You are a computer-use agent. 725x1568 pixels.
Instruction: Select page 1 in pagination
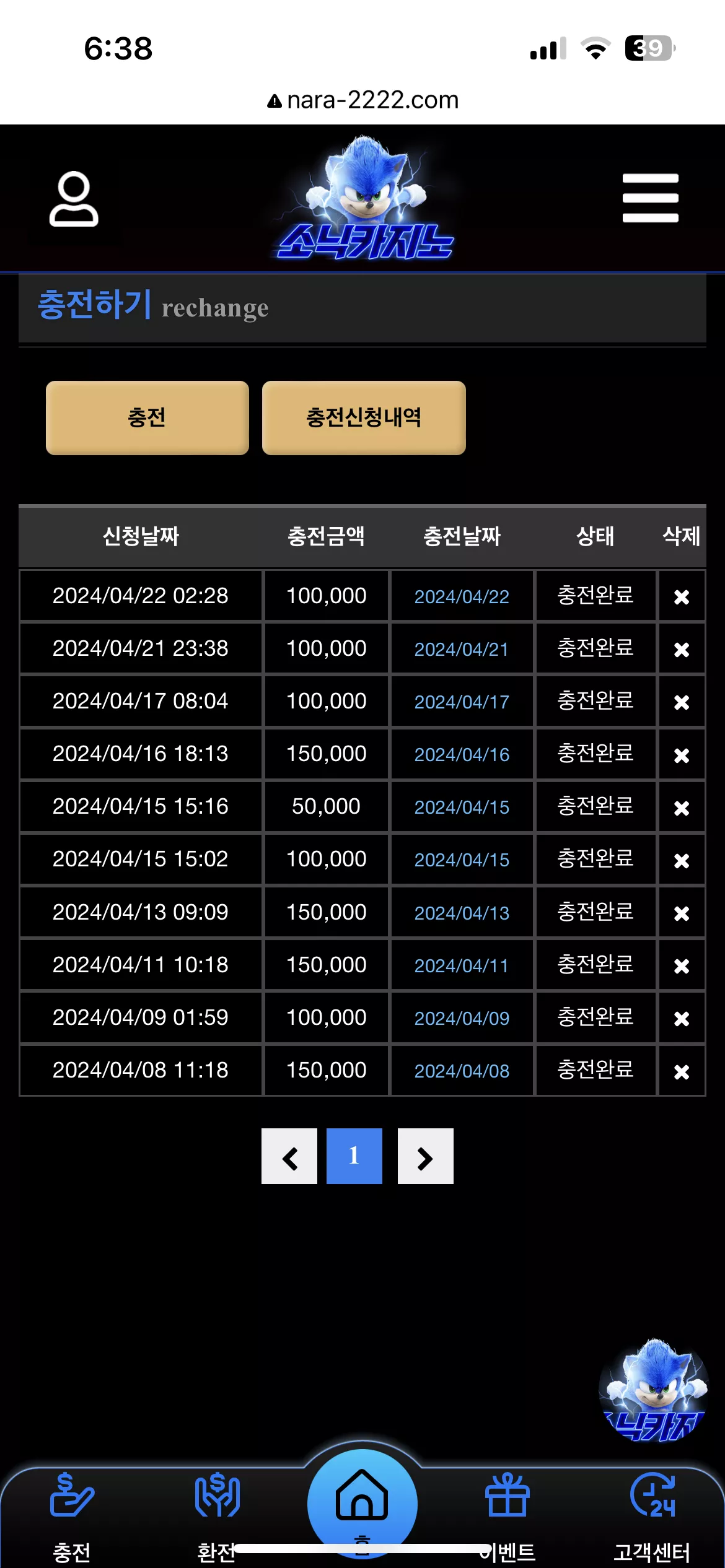354,1156
